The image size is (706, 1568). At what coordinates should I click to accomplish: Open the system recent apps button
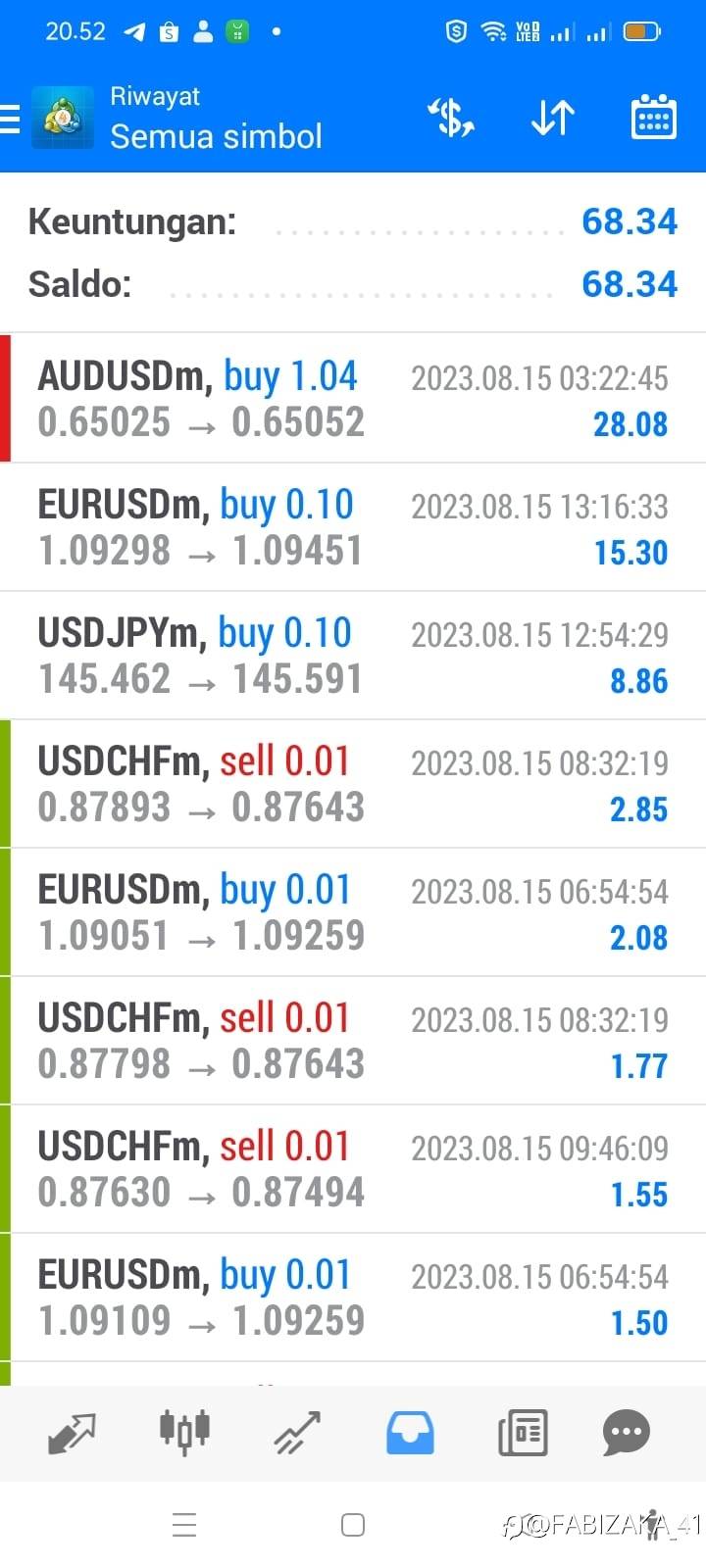[184, 1525]
